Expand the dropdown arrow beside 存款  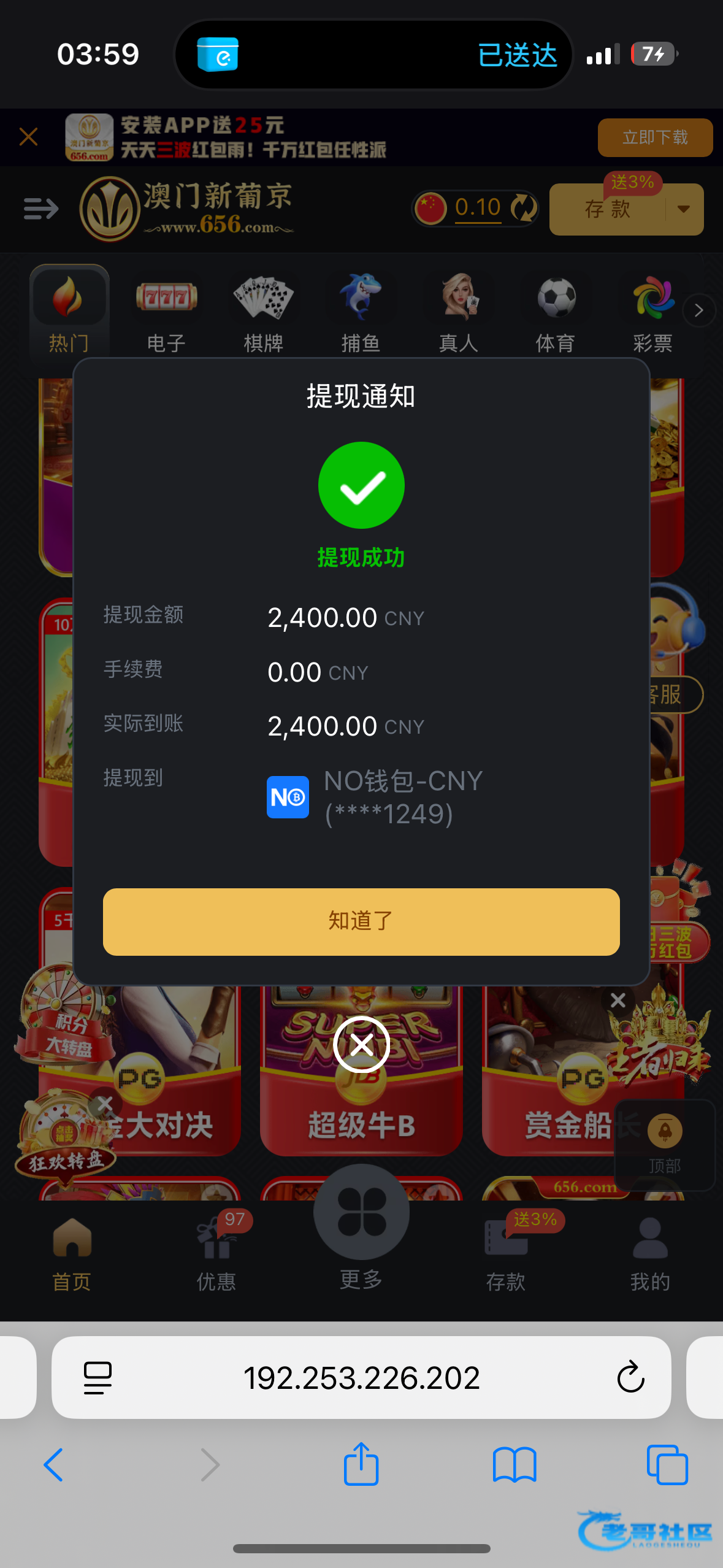tap(684, 210)
